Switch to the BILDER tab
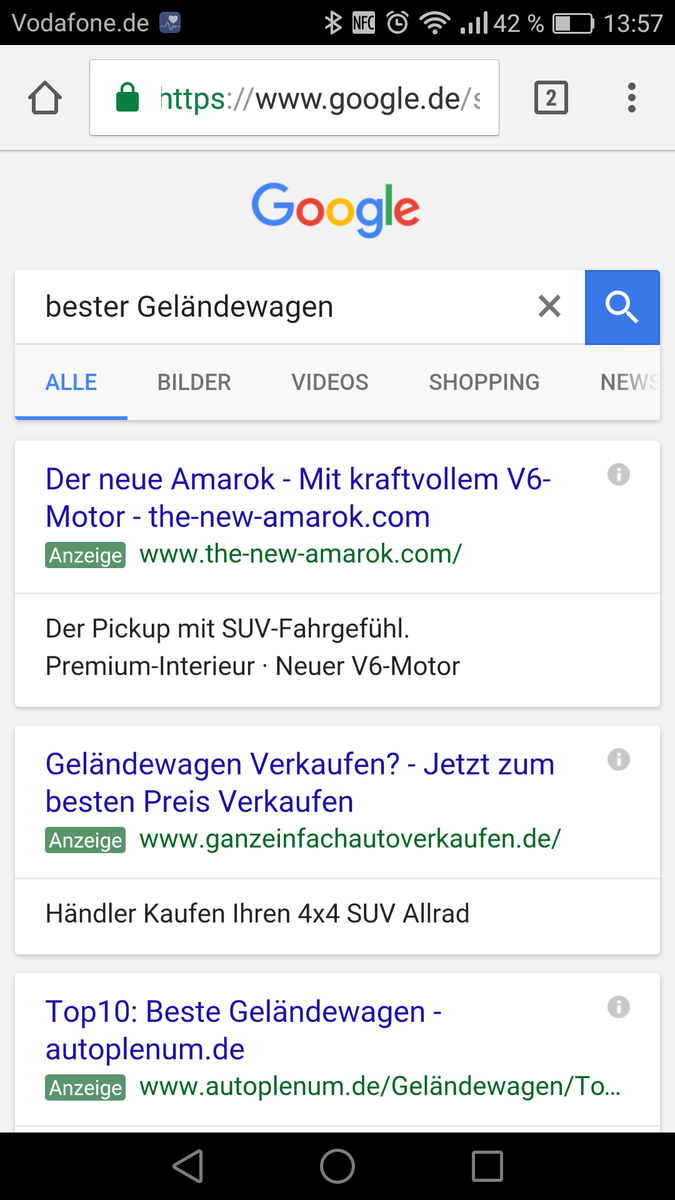675x1200 pixels. click(x=194, y=382)
